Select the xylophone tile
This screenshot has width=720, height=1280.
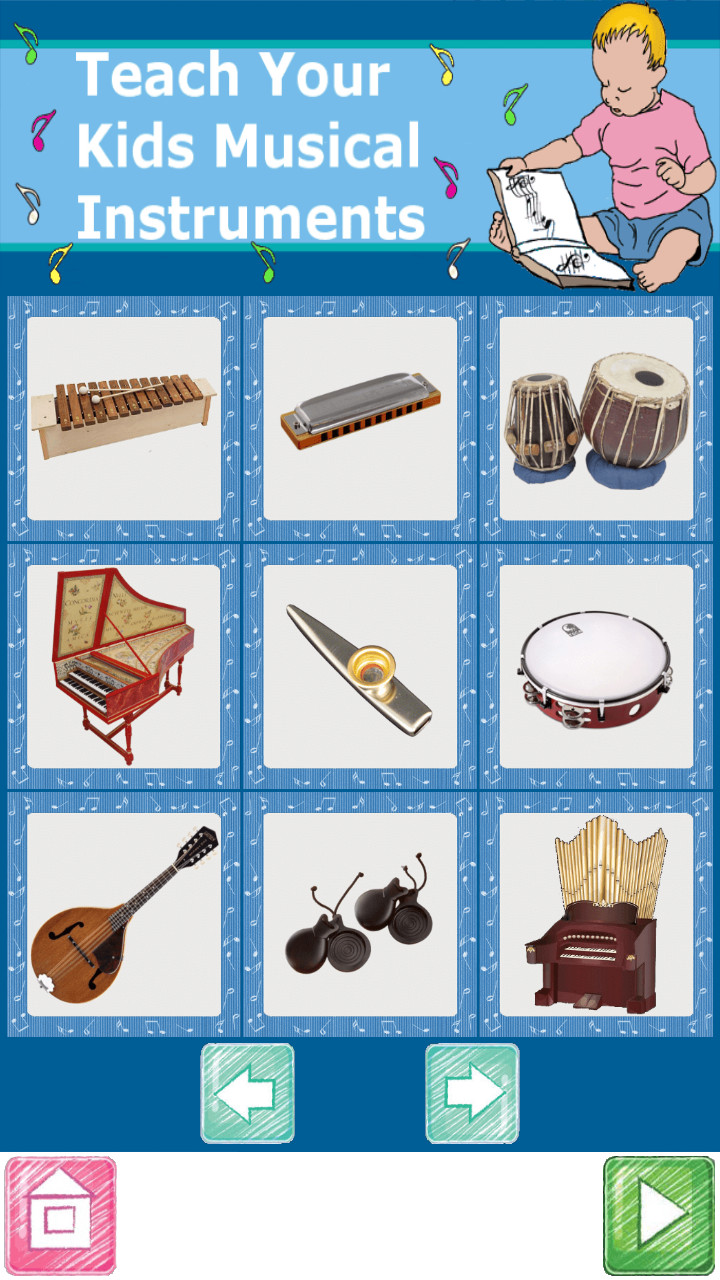[124, 419]
